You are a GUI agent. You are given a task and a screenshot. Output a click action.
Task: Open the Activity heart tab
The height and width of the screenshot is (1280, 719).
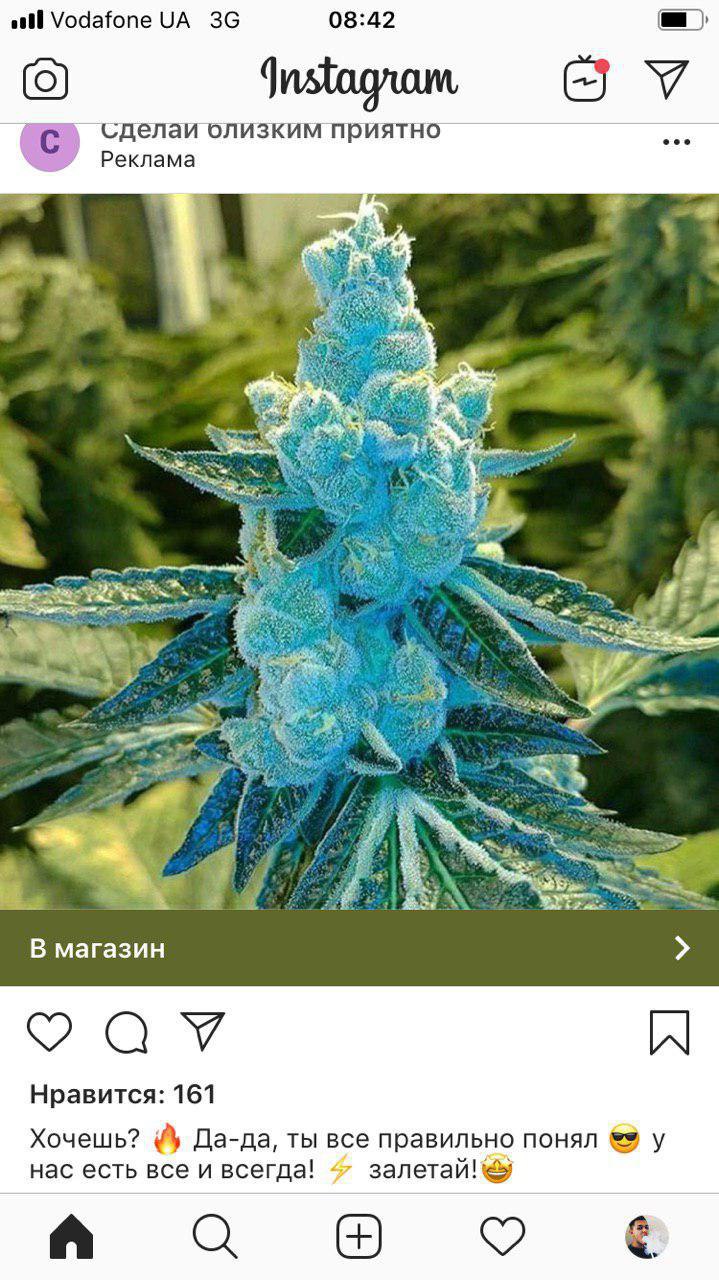[503, 1237]
